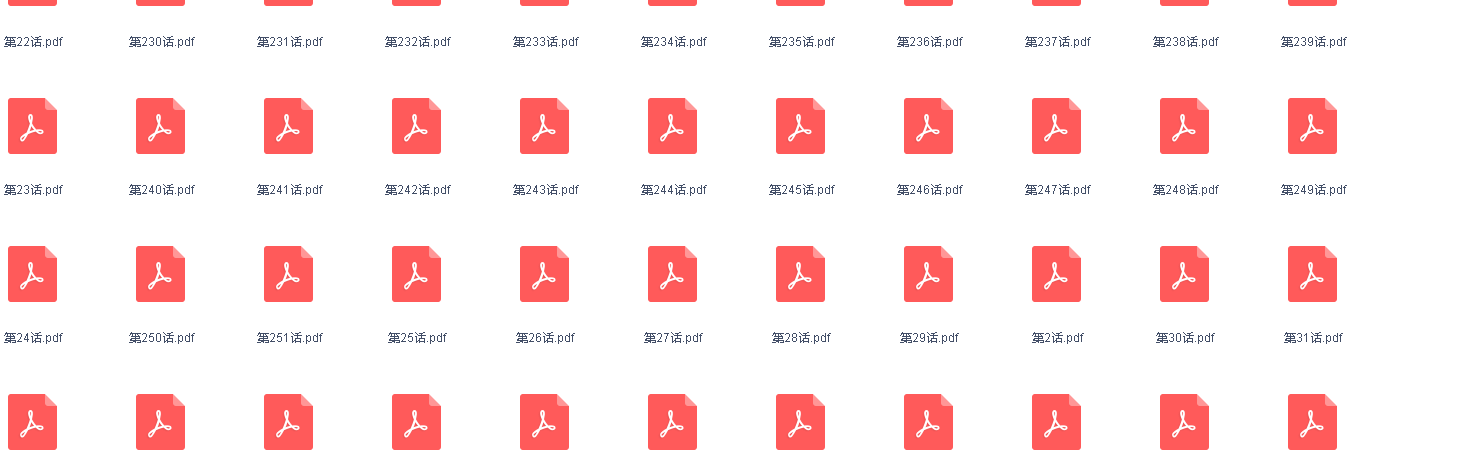The width and height of the screenshot is (1472, 476).
Task: Open the file 第25话.pdf
Action: [416, 275]
